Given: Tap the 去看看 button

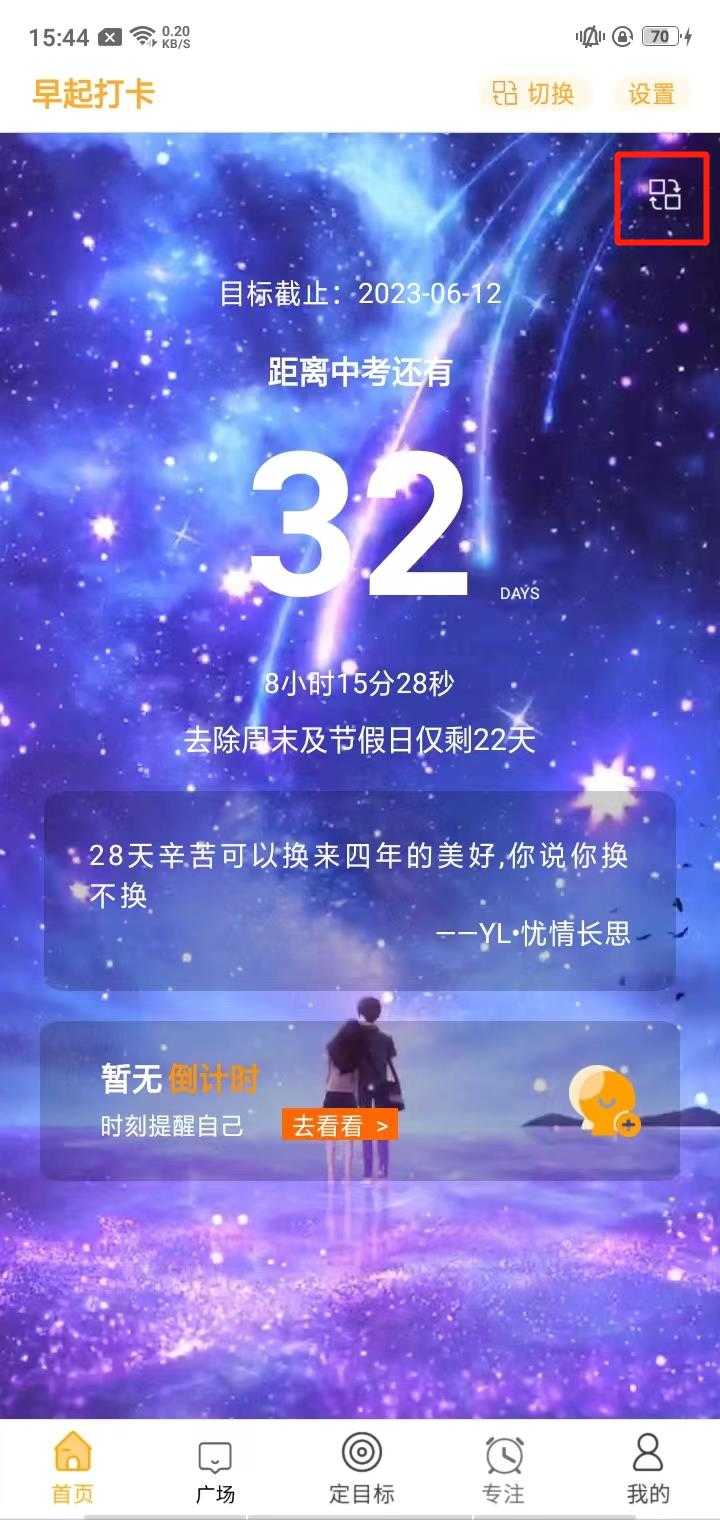Looking at the screenshot, I should coord(339,1125).
